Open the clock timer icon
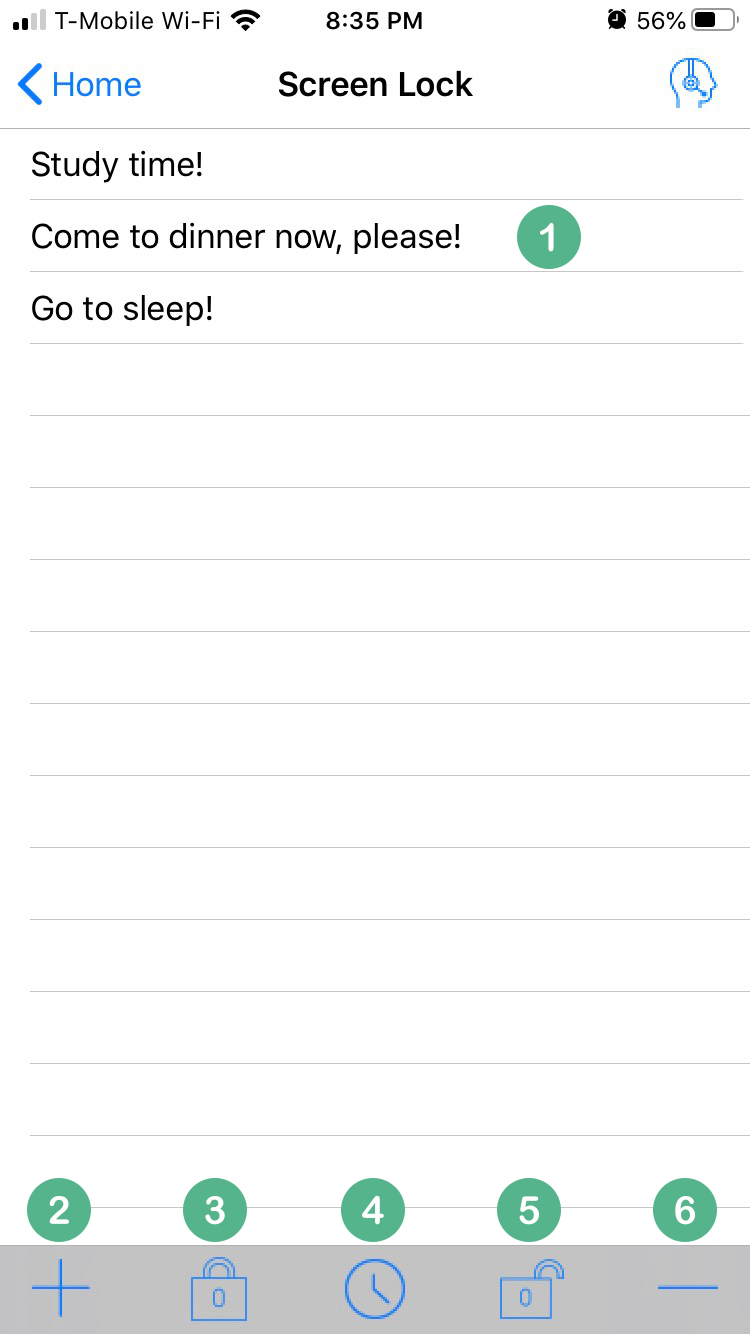 pyautogui.click(x=375, y=1289)
